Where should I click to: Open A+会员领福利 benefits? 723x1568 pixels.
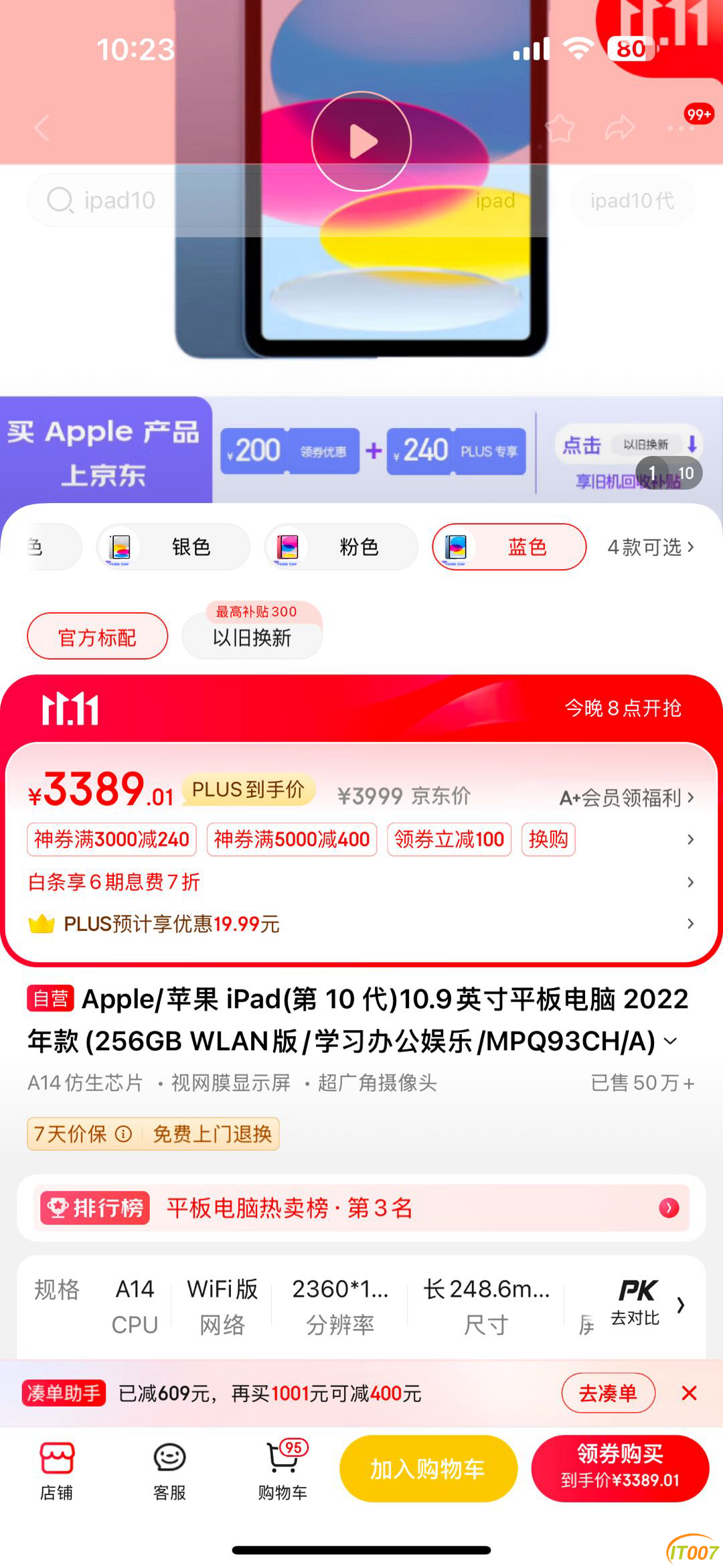(x=626, y=797)
